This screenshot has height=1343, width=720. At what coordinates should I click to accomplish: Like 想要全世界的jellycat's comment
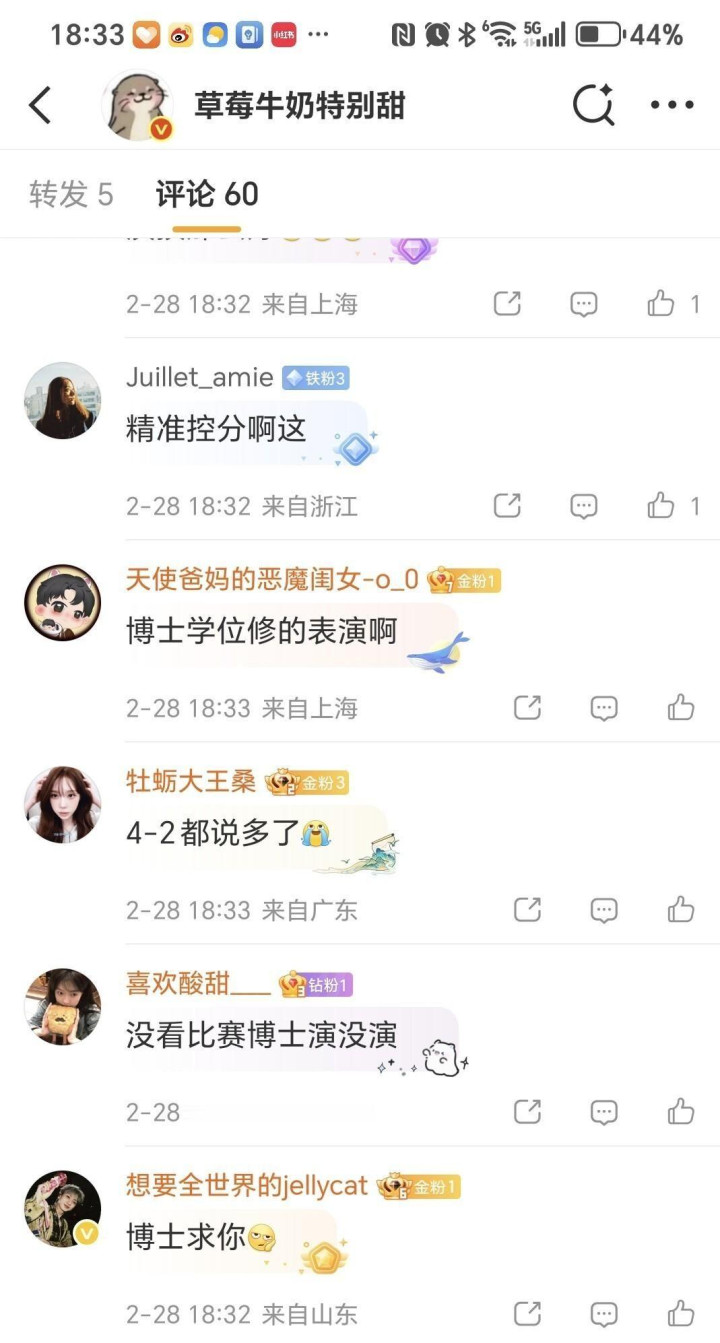pos(681,1314)
